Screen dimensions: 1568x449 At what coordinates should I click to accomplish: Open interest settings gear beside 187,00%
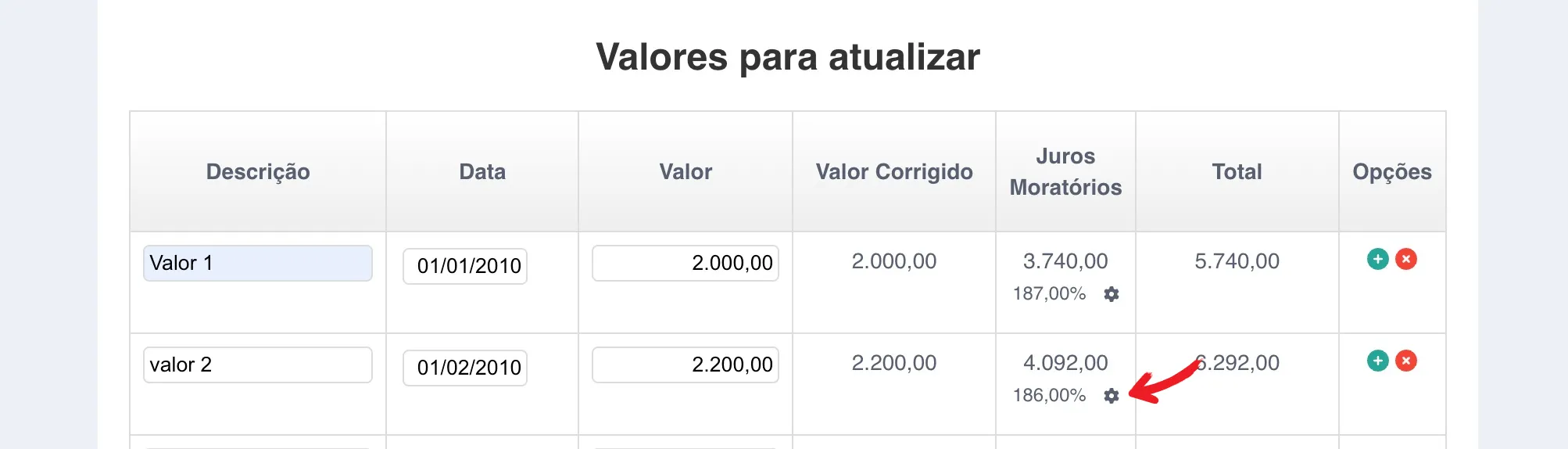coord(1112,294)
